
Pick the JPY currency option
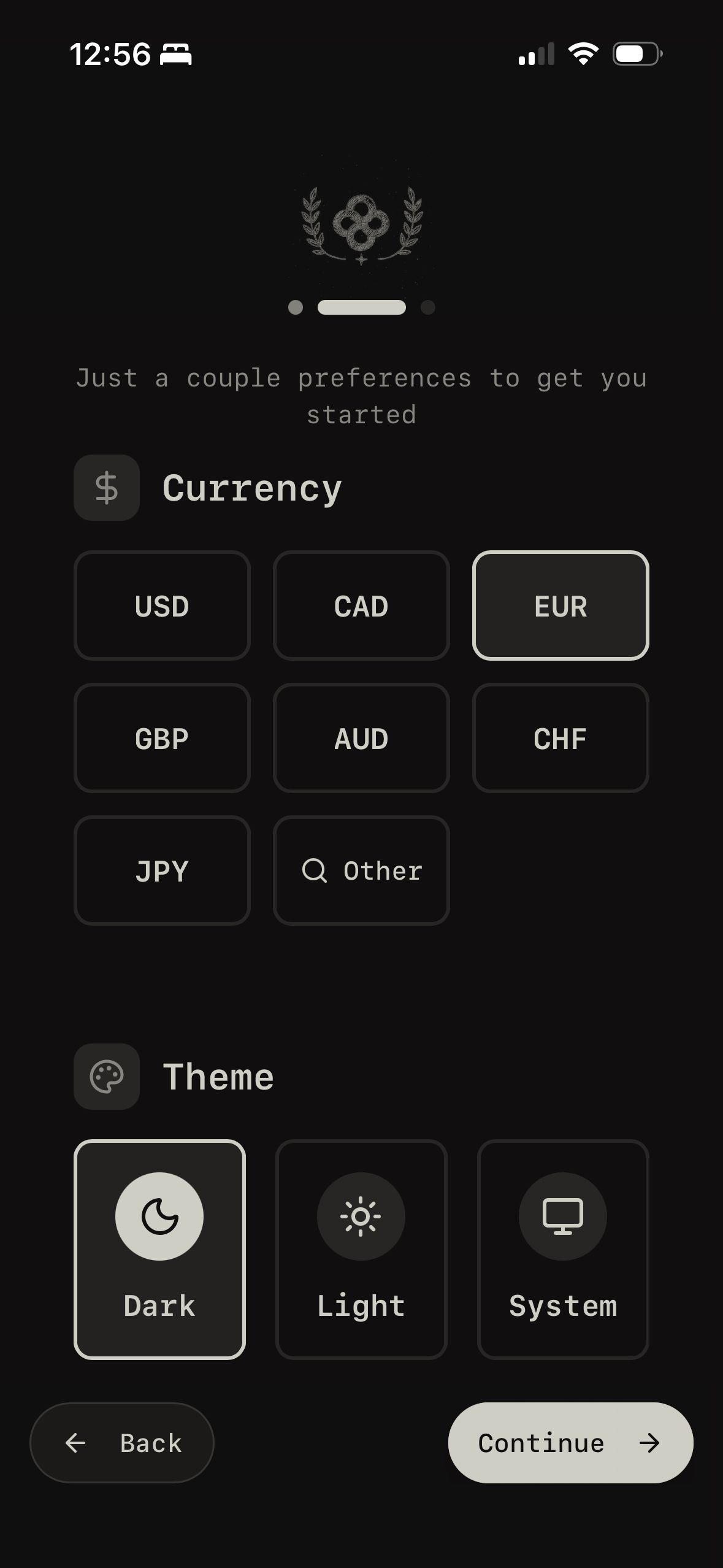tap(162, 870)
